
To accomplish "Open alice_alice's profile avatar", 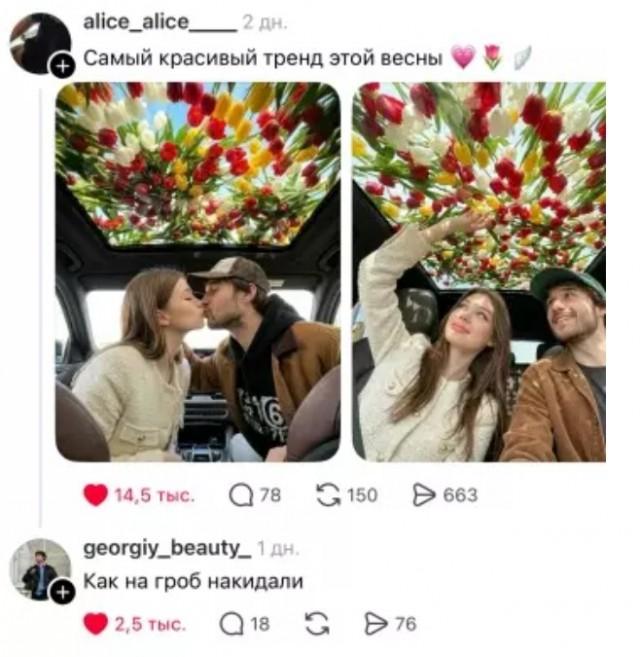I will pos(38,43).
